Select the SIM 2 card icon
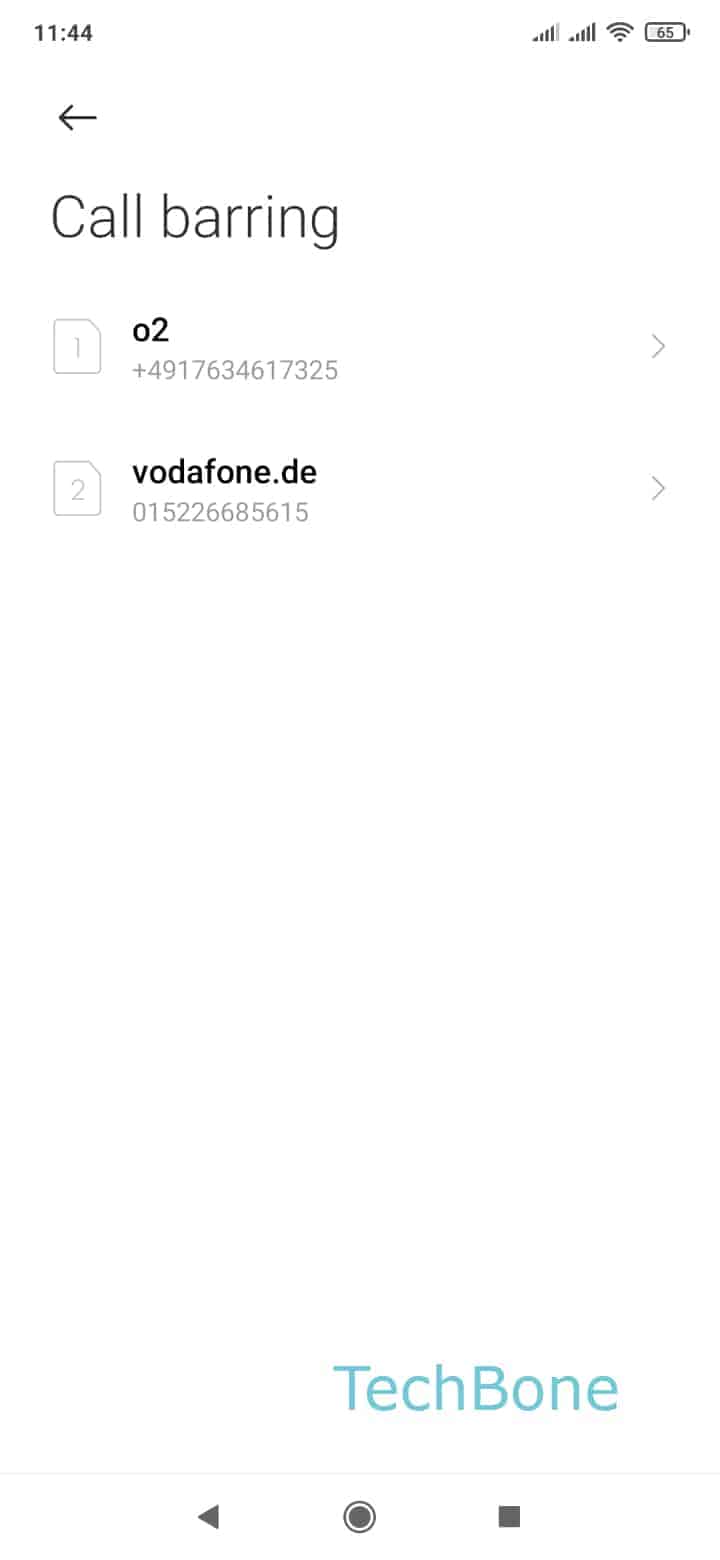The width and height of the screenshot is (720, 1560). [x=77, y=488]
